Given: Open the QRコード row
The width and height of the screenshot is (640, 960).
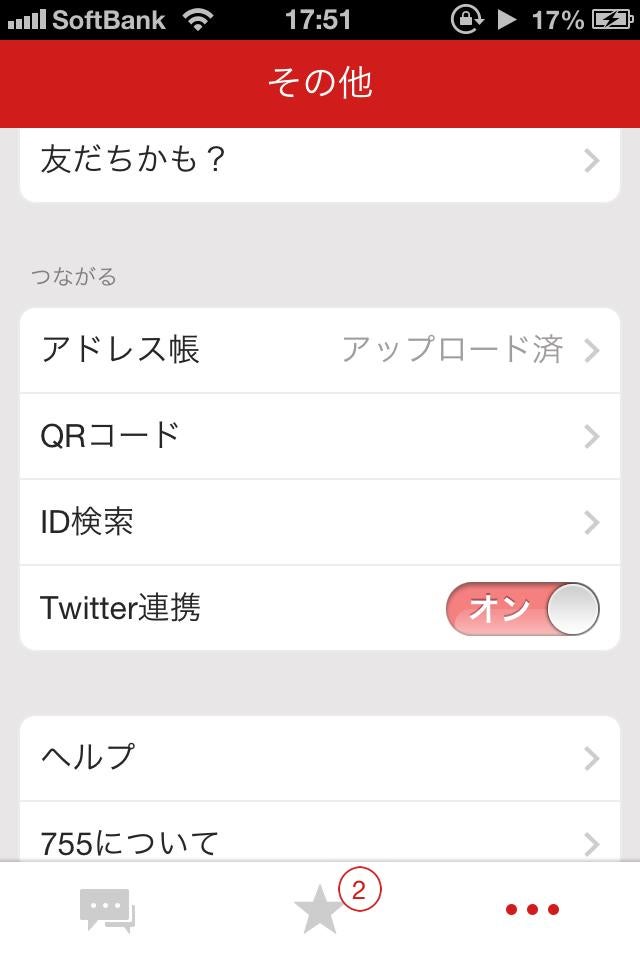Looking at the screenshot, I should click(x=320, y=436).
